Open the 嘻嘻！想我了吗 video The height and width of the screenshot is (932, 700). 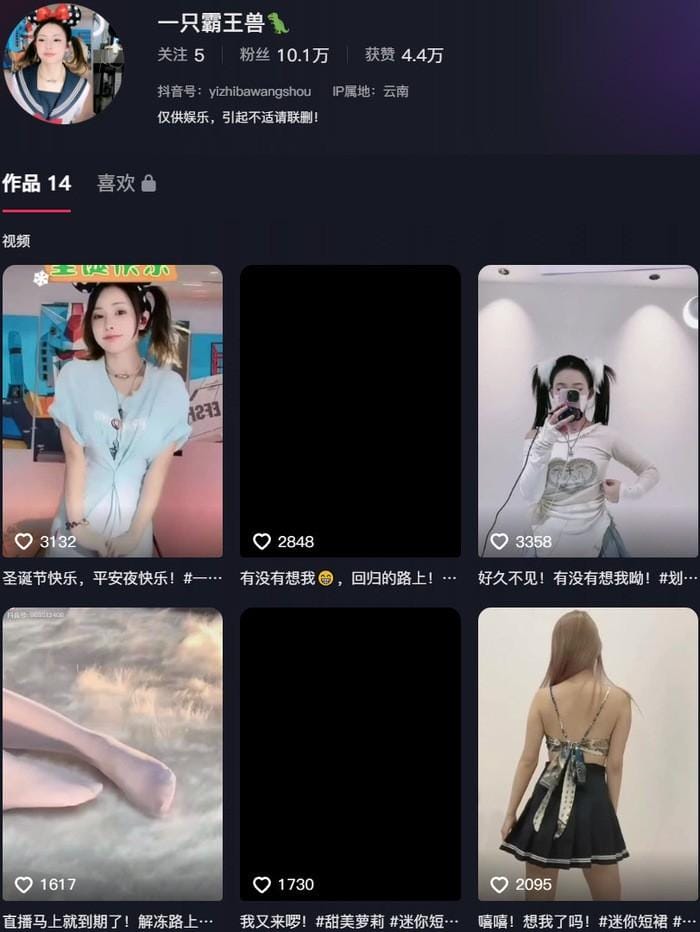pos(588,754)
